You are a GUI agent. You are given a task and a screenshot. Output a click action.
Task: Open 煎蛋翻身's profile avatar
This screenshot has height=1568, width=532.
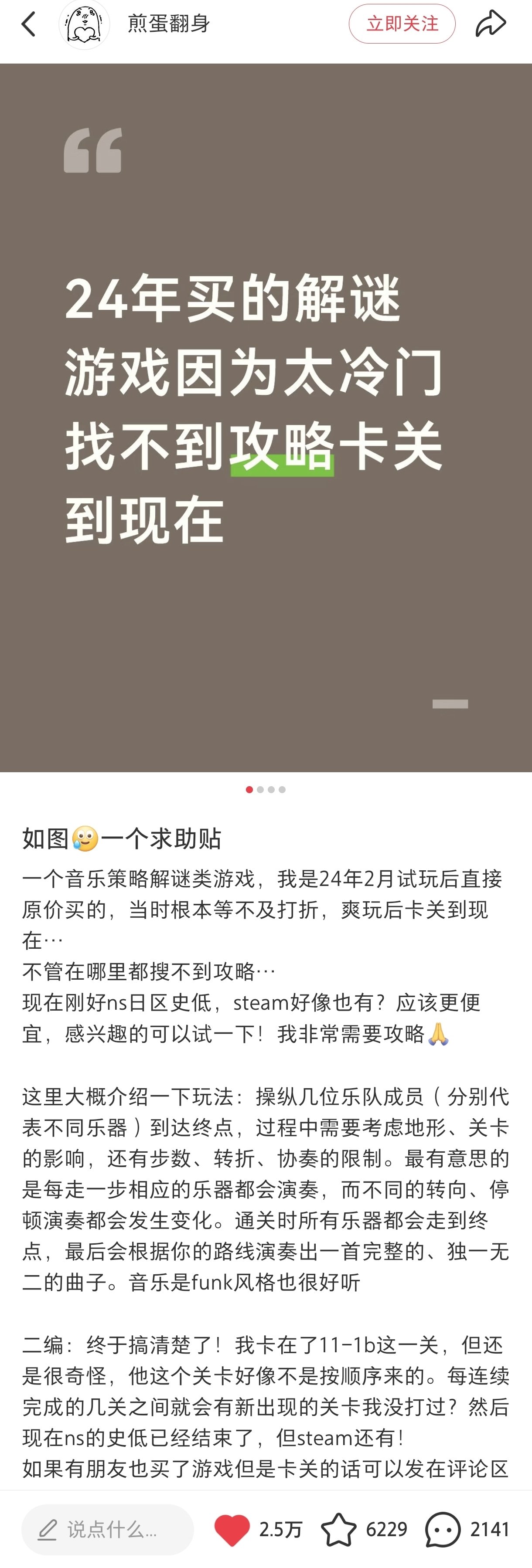(x=84, y=24)
